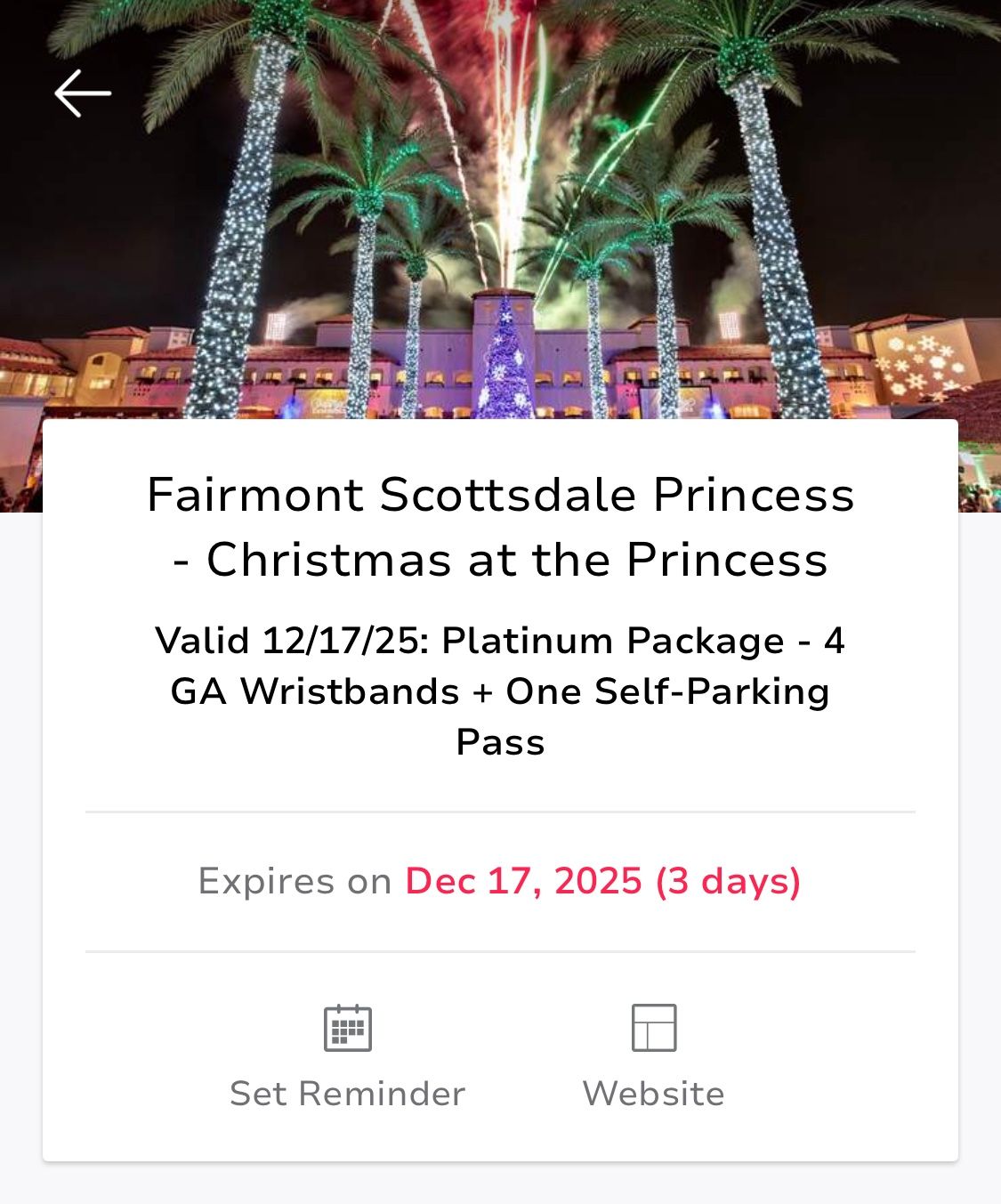
Task: Open the Set Reminder calendar icon
Action: pos(347,1028)
